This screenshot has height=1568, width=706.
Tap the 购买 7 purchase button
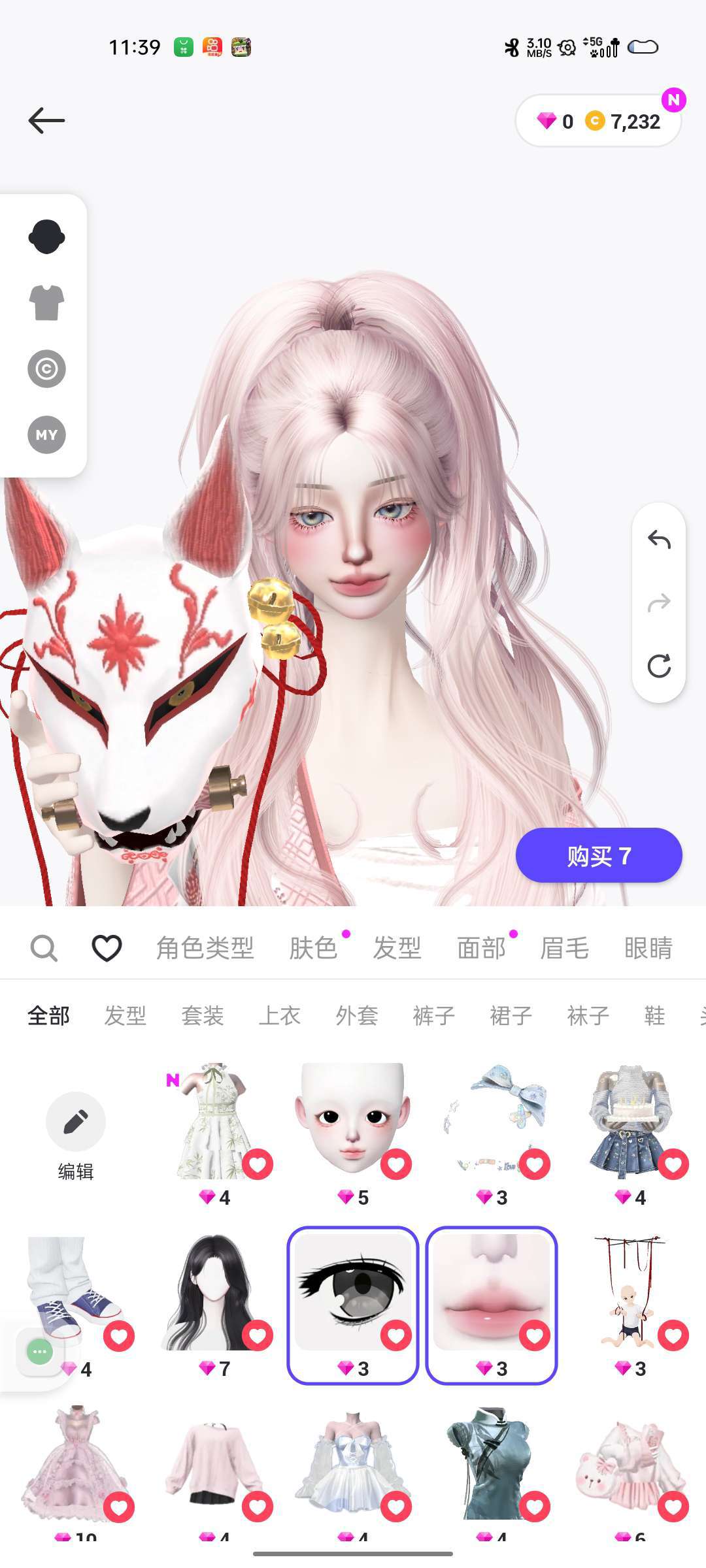point(599,855)
